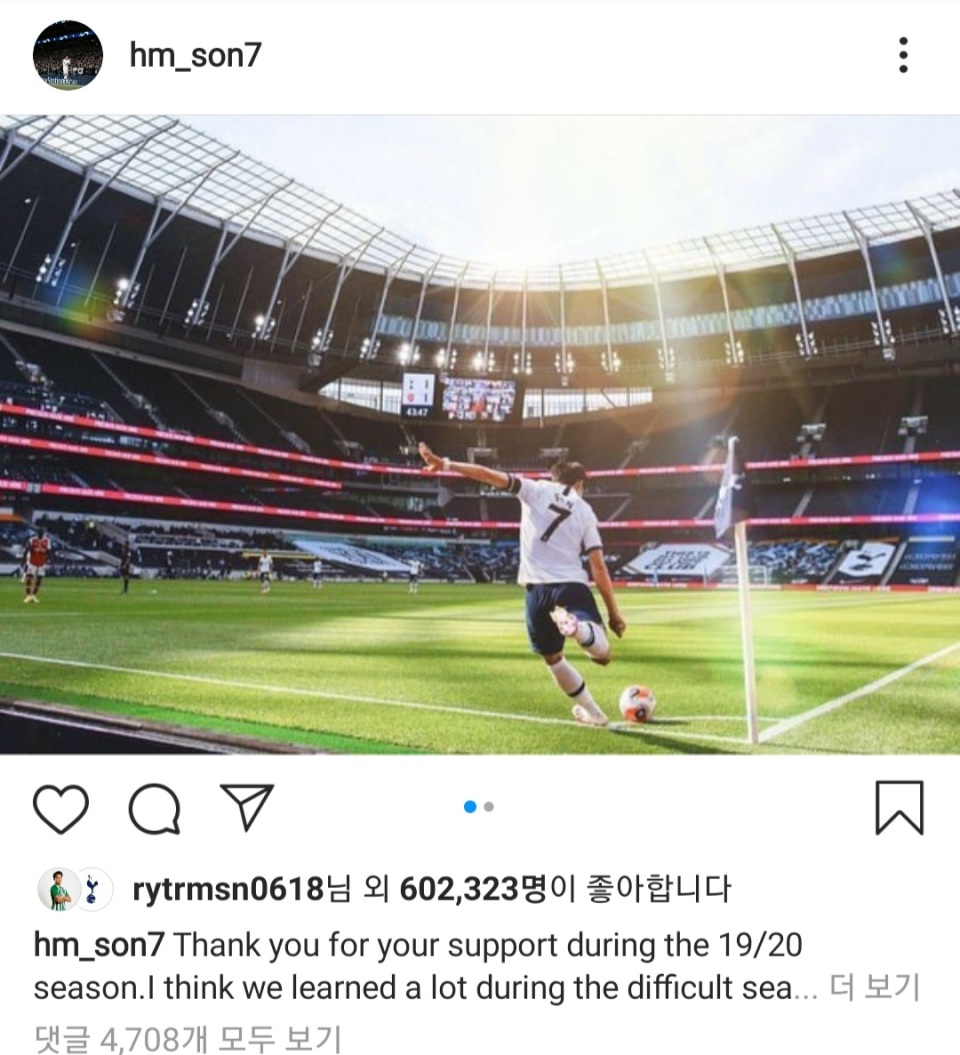This screenshot has width=960, height=1055.
Task: Open hm_son7 username in post header
Action: [x=195, y=55]
